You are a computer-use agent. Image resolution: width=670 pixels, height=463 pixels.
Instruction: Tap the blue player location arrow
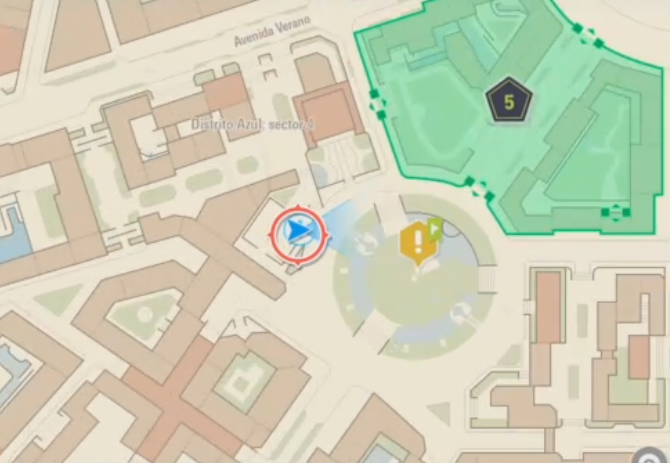(x=298, y=232)
